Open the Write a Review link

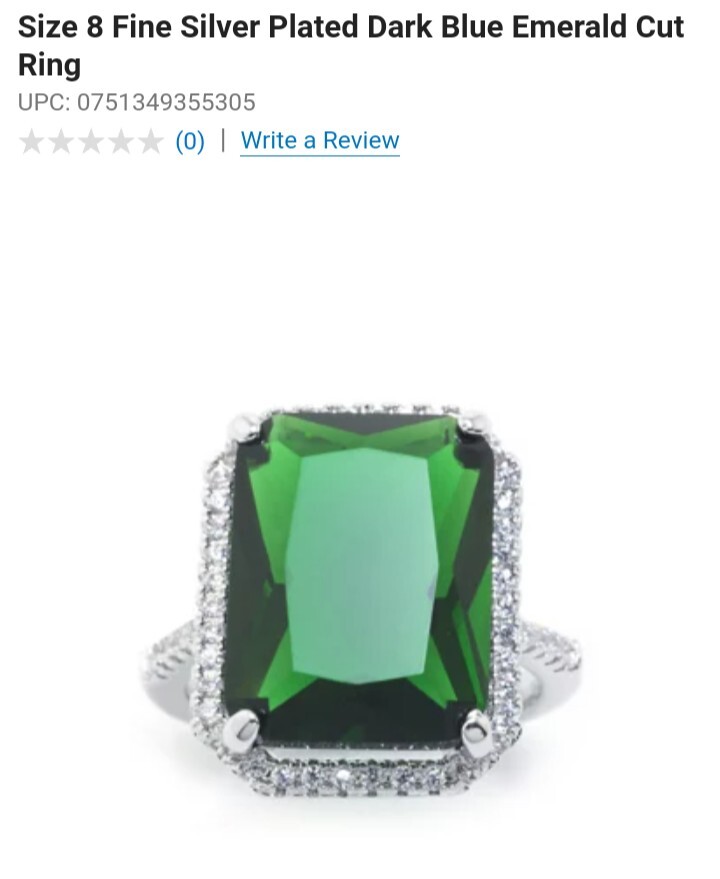coord(320,141)
